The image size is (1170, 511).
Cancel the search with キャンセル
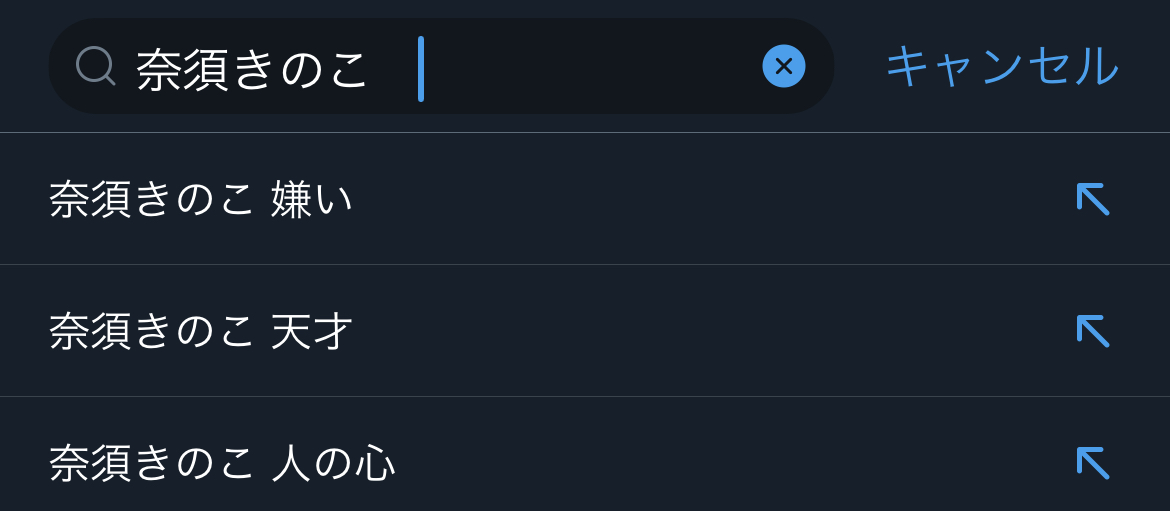[1001, 67]
